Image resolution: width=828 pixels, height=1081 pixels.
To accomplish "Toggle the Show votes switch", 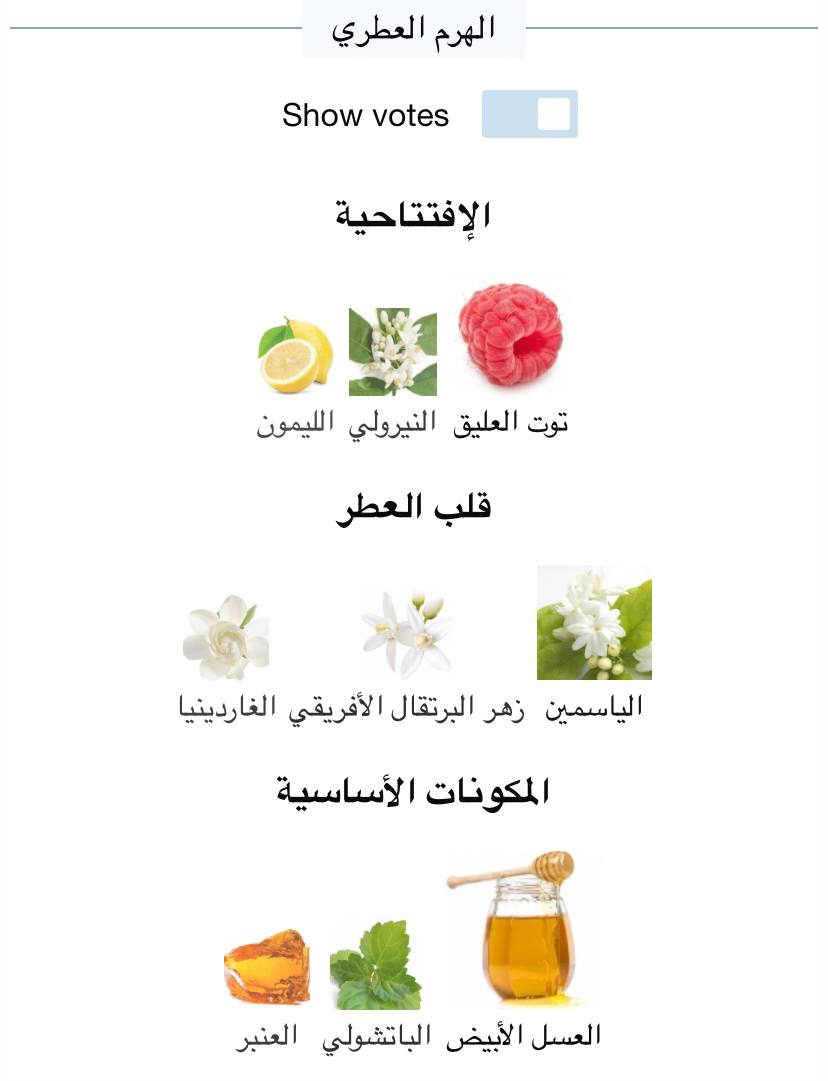I will click(x=529, y=114).
